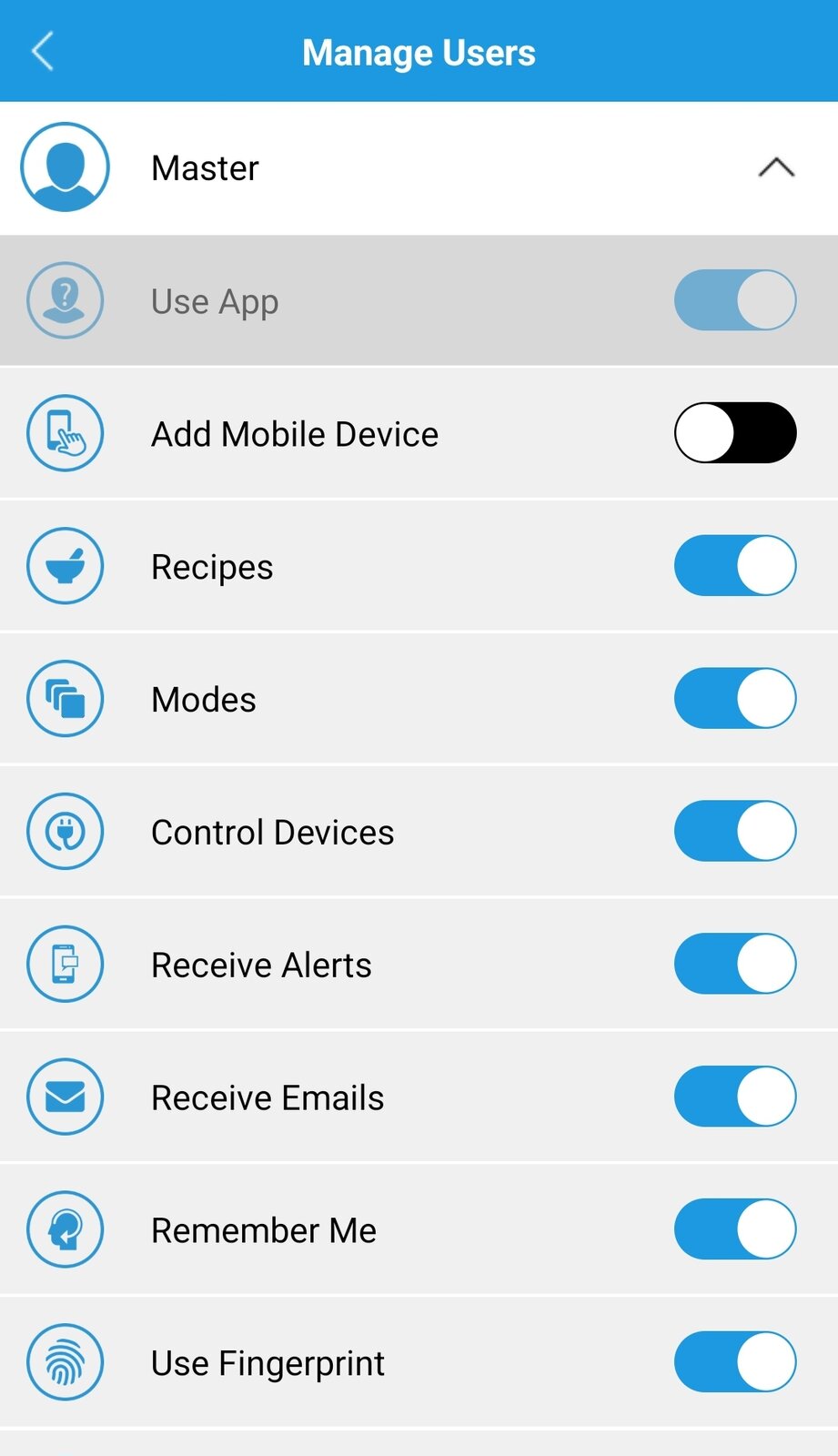Turn off Receive Alerts
The width and height of the screenshot is (838, 1456).
click(735, 964)
